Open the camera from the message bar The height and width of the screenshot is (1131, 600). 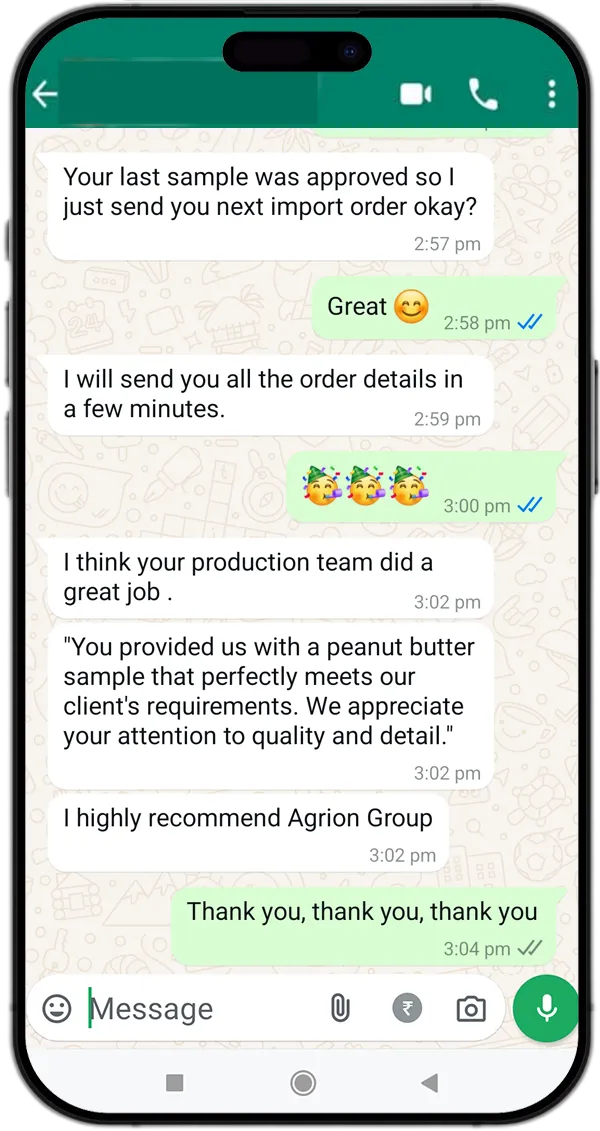(x=470, y=1009)
